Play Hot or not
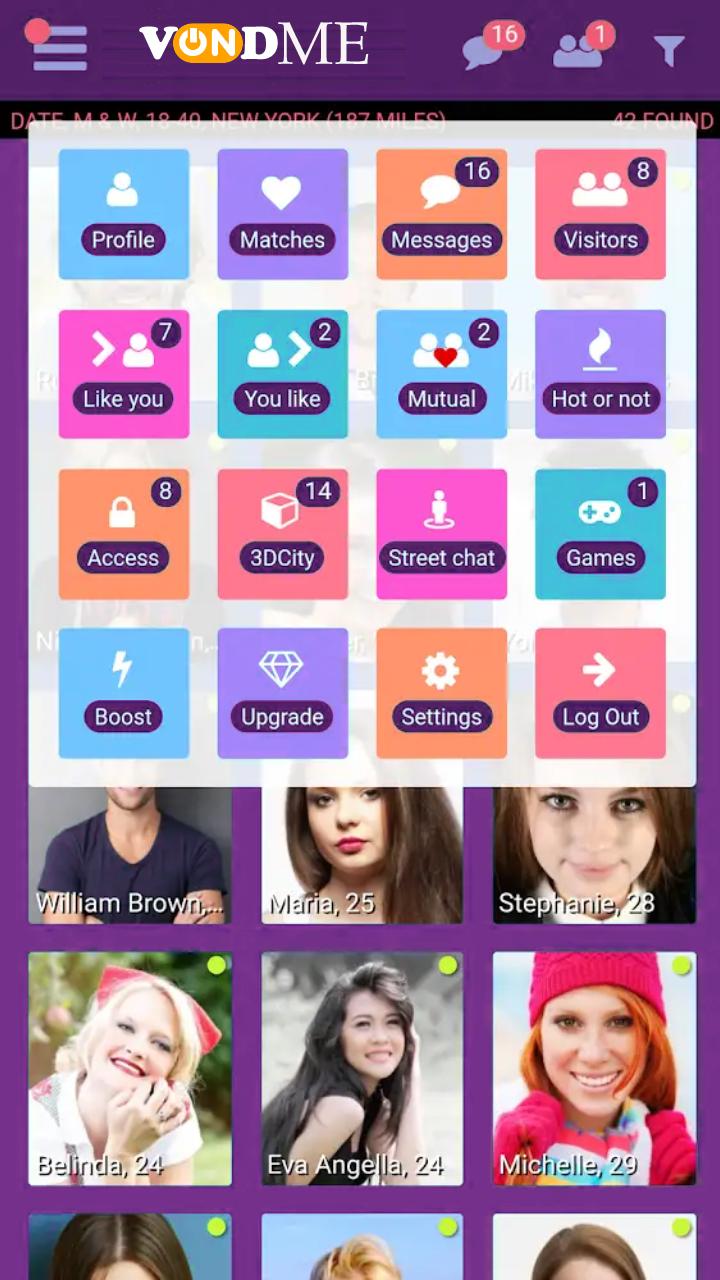The width and height of the screenshot is (720, 1280). pyautogui.click(x=600, y=374)
